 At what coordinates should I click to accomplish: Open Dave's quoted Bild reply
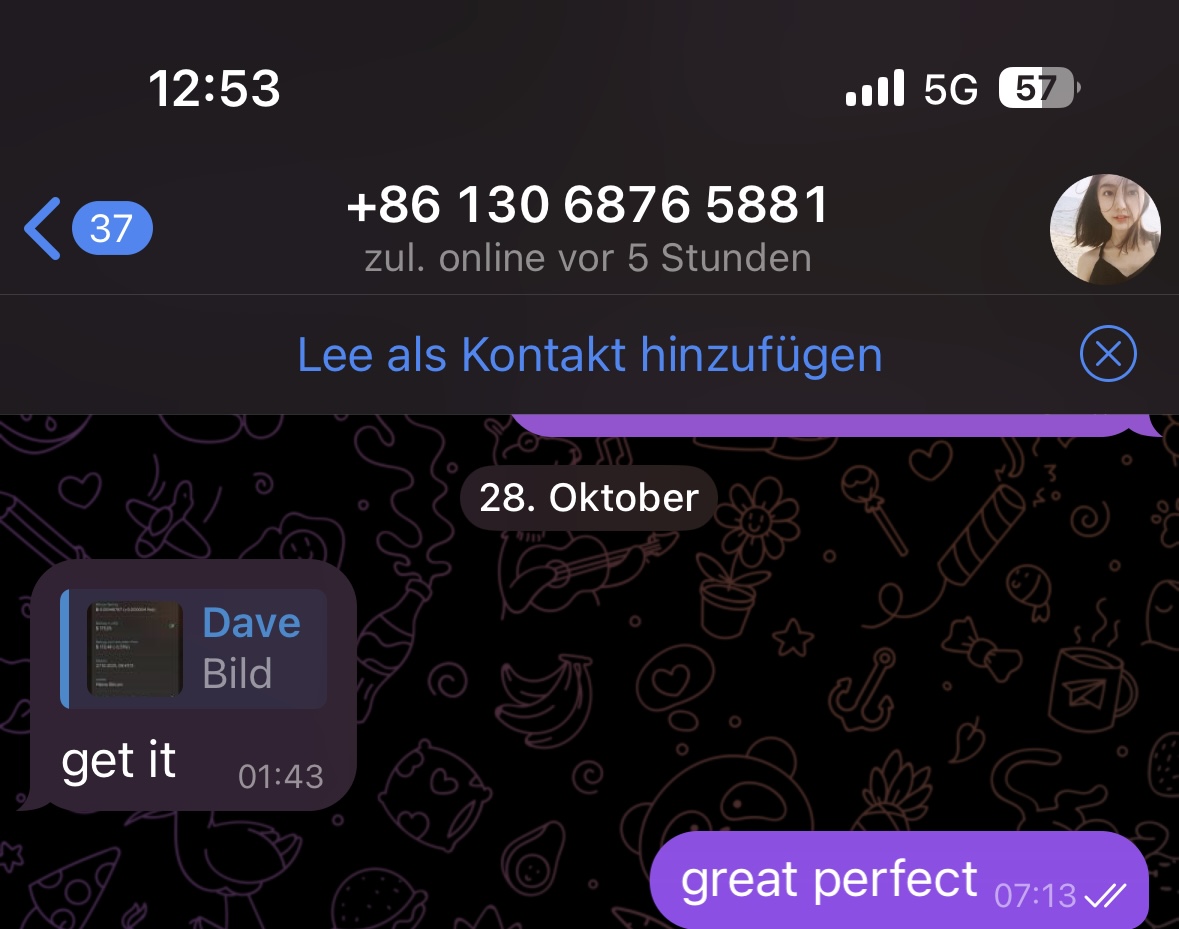195,649
